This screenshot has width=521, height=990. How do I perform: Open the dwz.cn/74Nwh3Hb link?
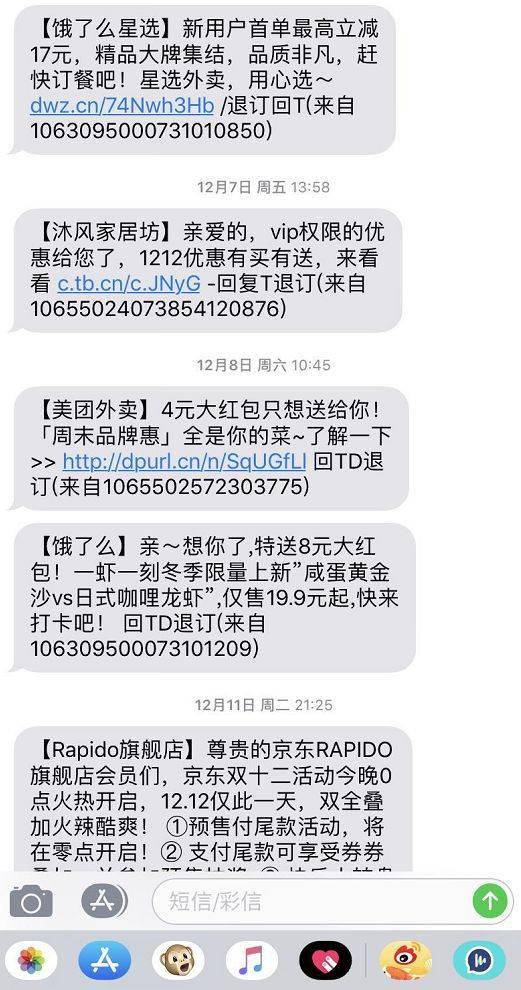click(x=122, y=105)
